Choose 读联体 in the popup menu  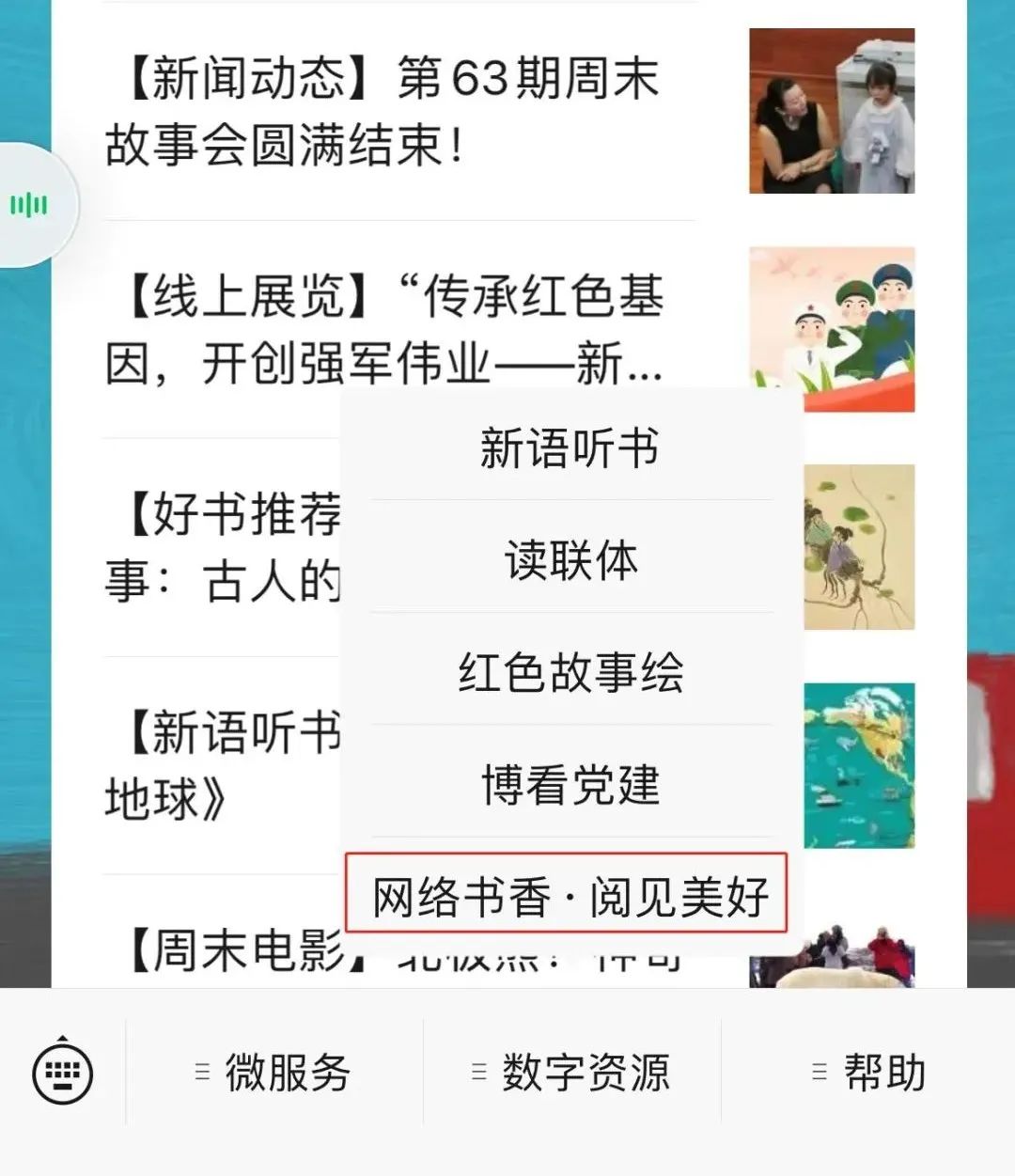[x=570, y=560]
